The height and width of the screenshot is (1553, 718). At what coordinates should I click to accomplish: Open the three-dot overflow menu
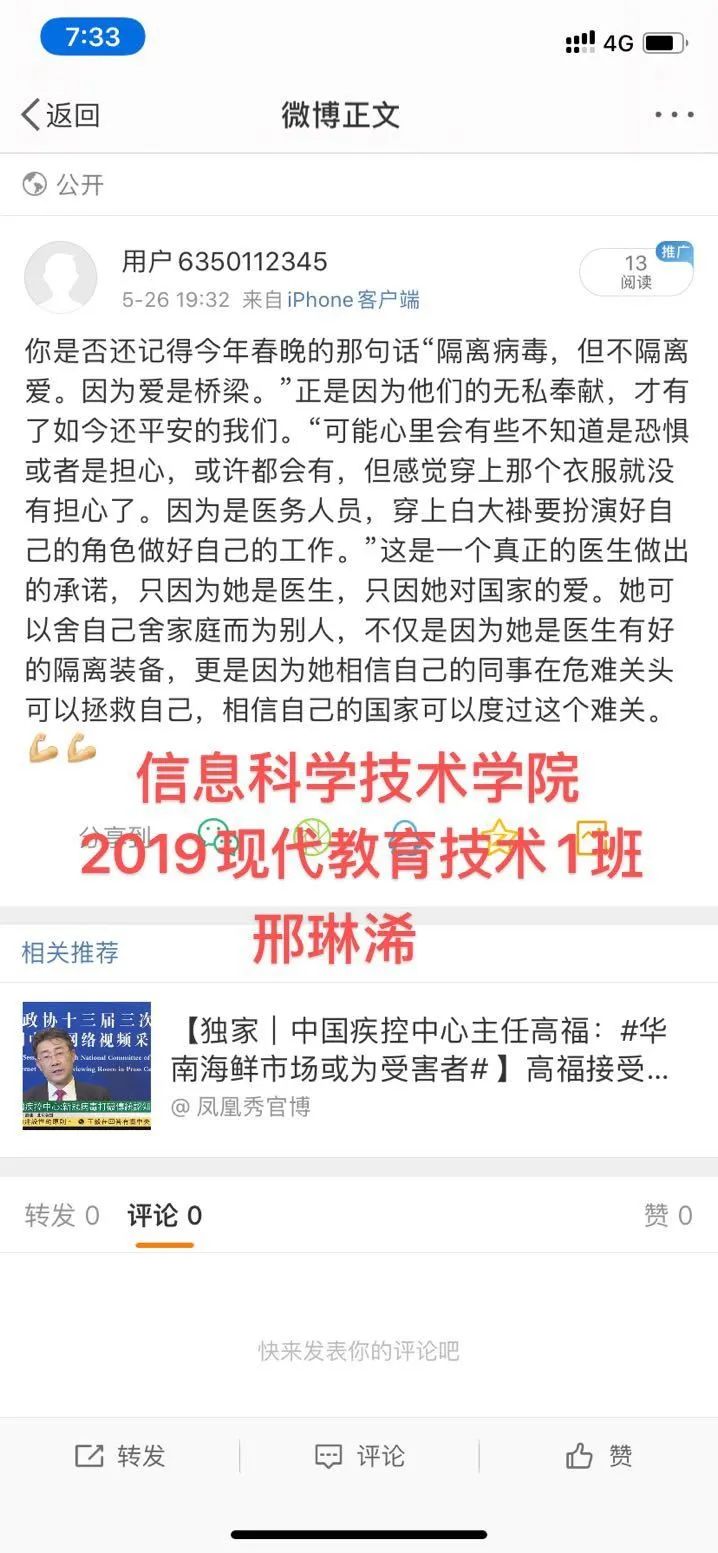(674, 115)
